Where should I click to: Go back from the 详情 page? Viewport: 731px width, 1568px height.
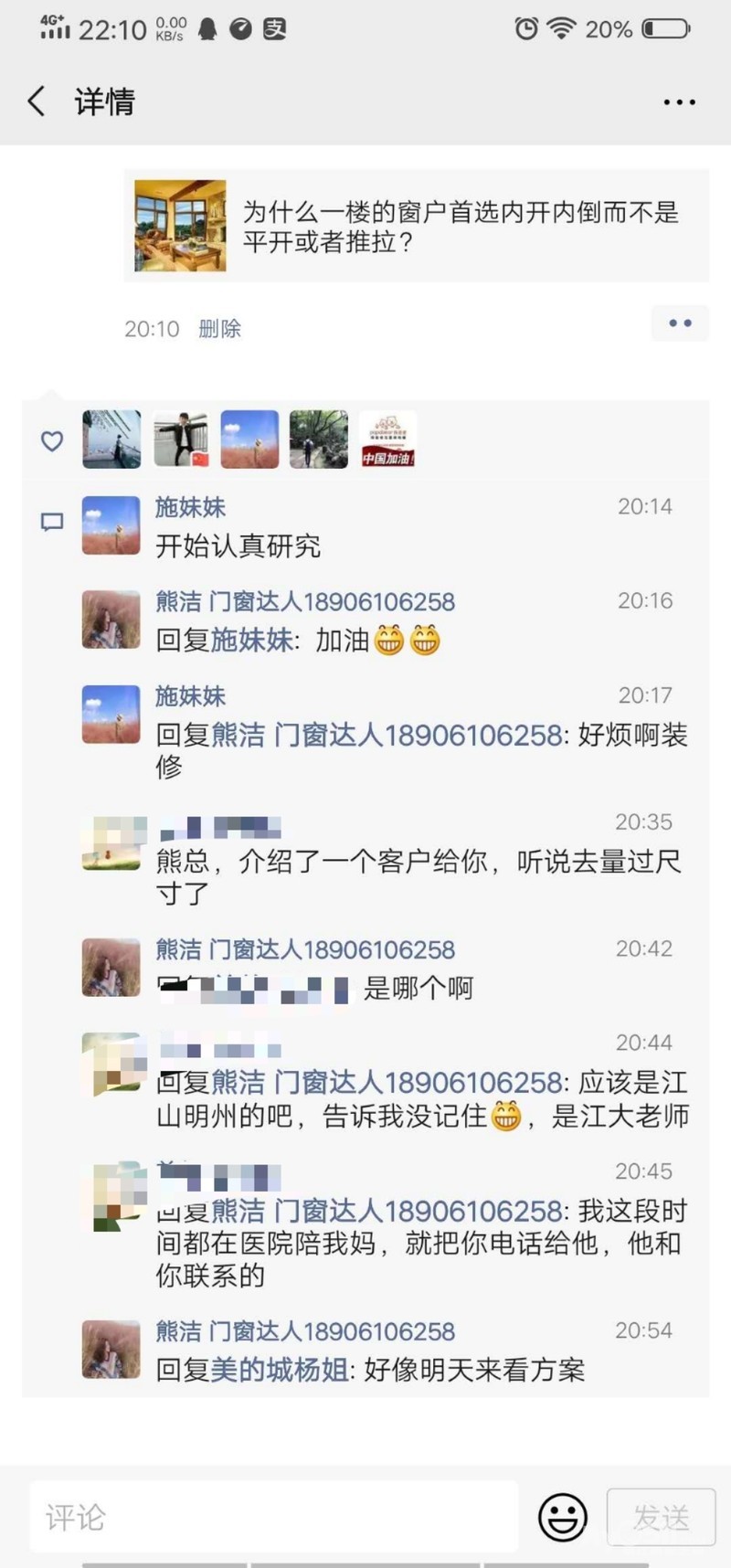pos(37,101)
